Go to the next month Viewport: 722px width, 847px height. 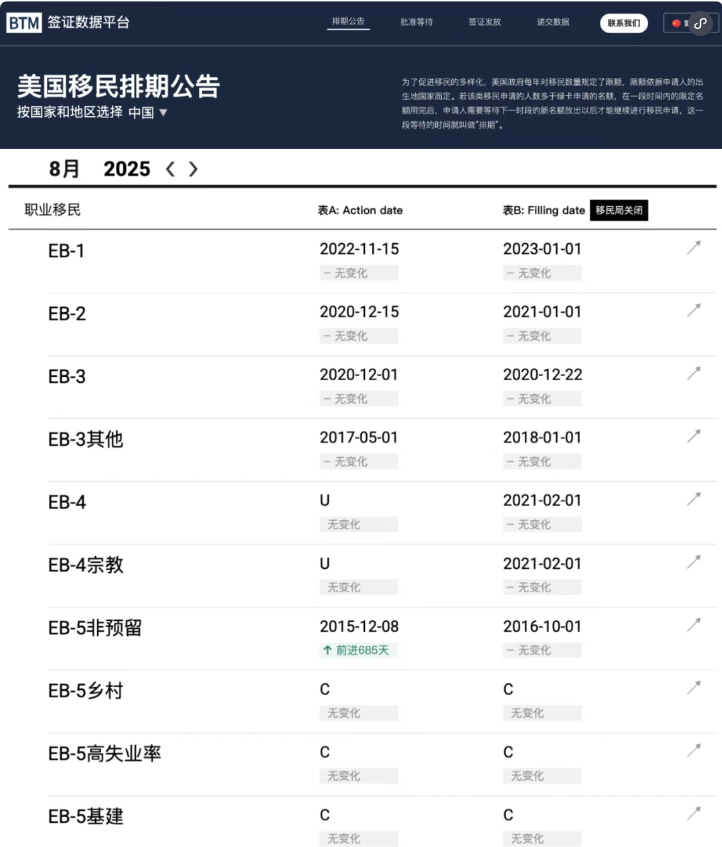pyautogui.click(x=193, y=169)
